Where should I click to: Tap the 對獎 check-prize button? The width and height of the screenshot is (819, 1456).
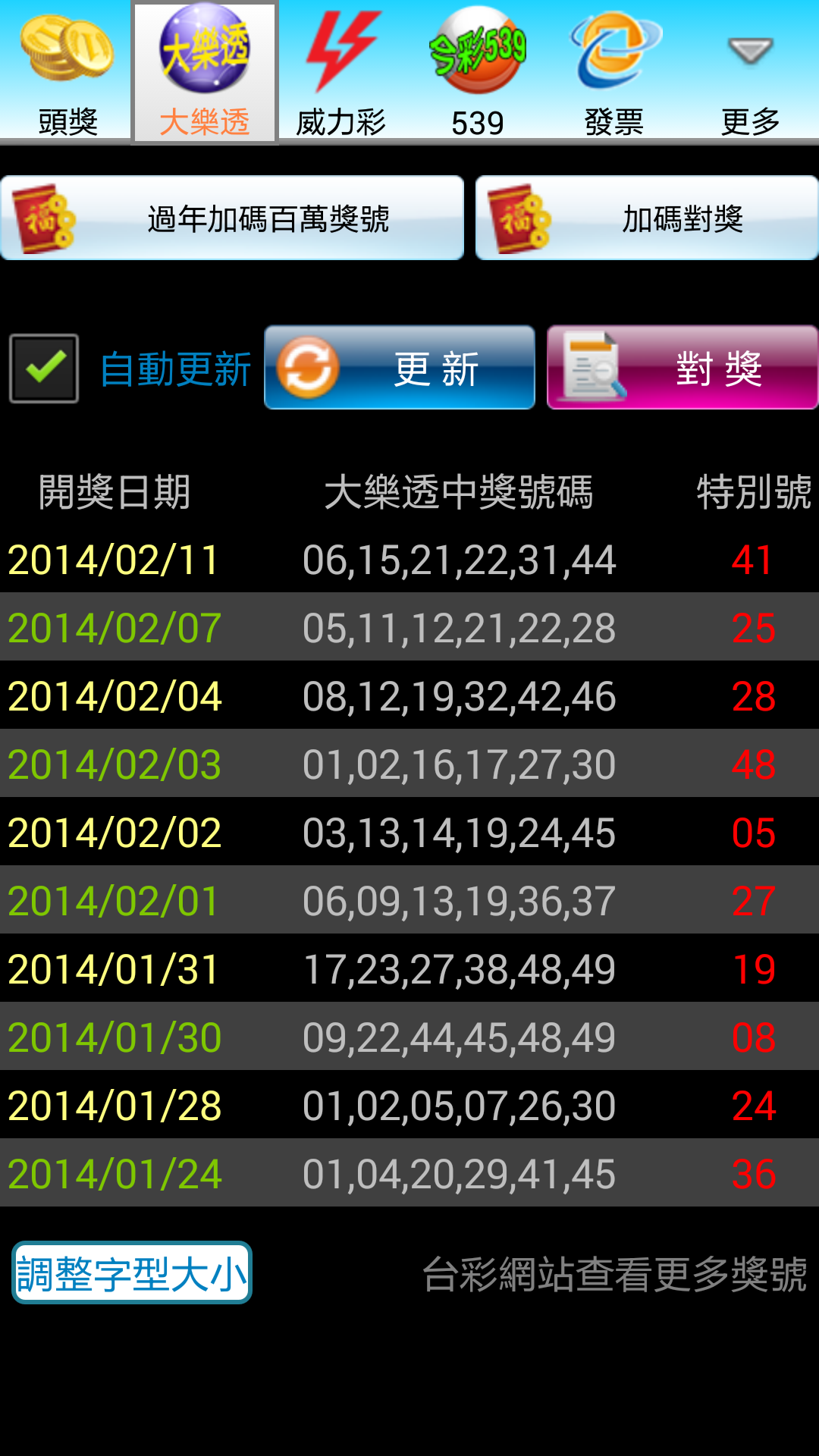pyautogui.click(x=682, y=369)
